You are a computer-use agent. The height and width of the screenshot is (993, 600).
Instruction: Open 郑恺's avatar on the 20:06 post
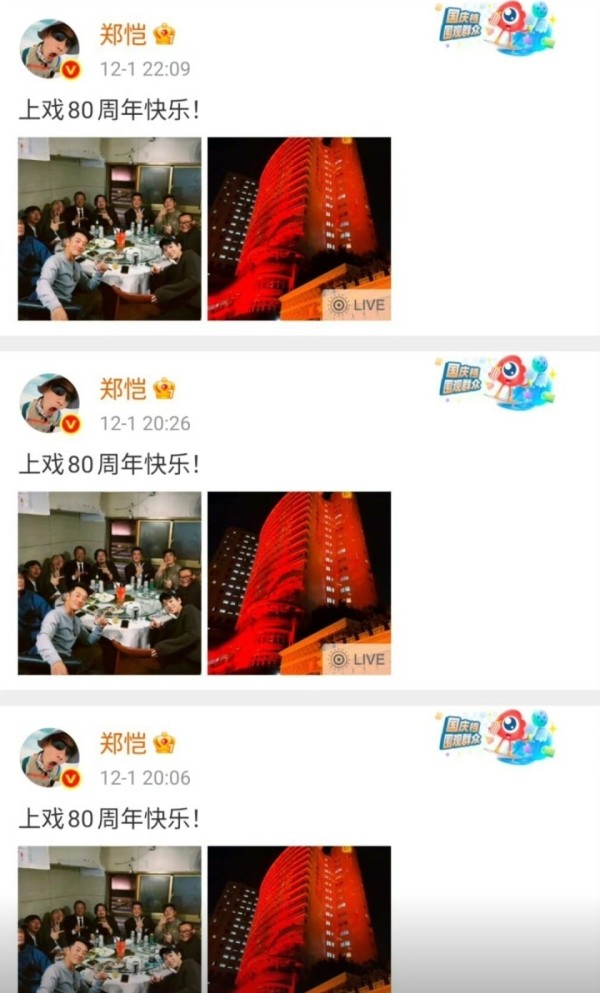[x=50, y=757]
